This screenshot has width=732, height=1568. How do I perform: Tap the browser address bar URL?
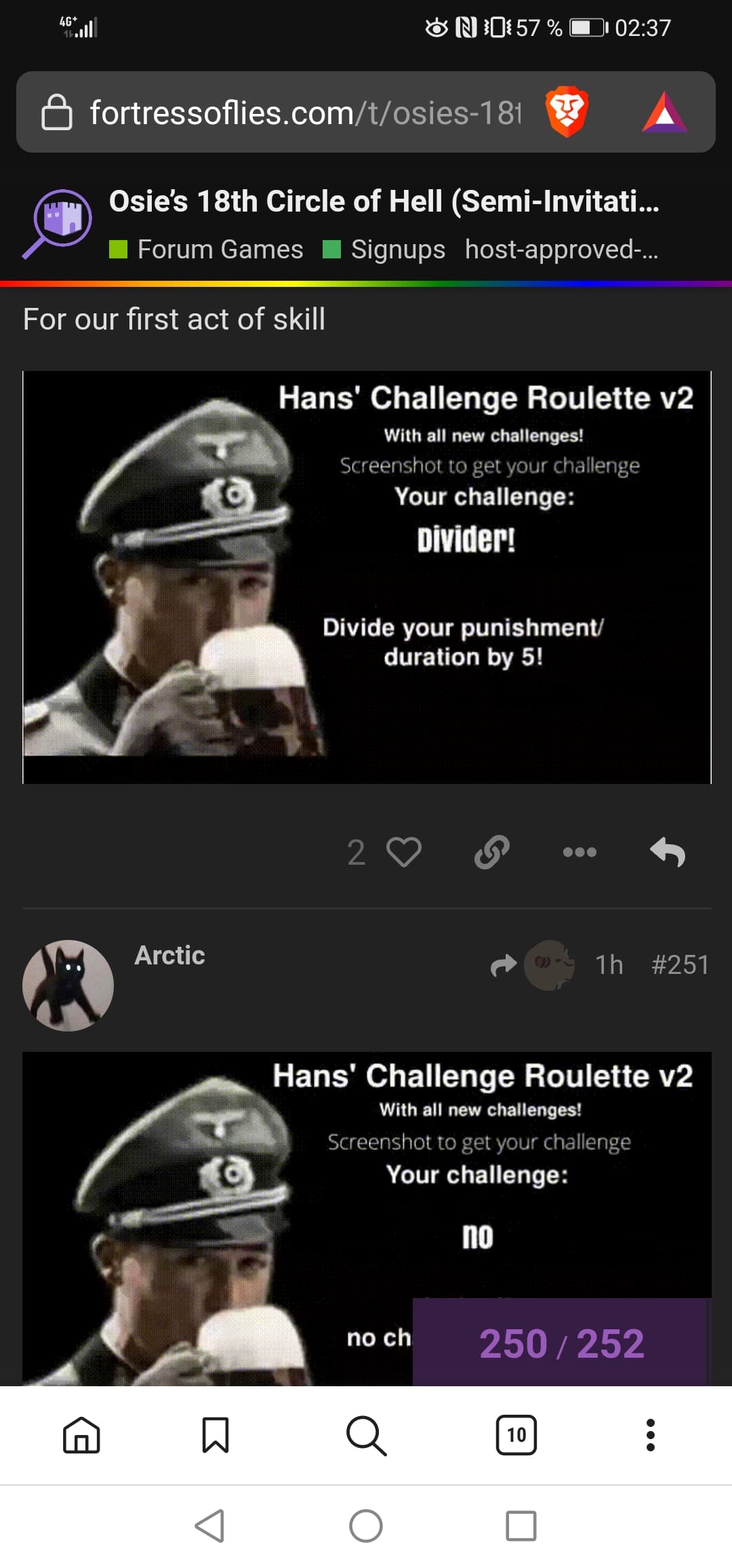(305, 113)
